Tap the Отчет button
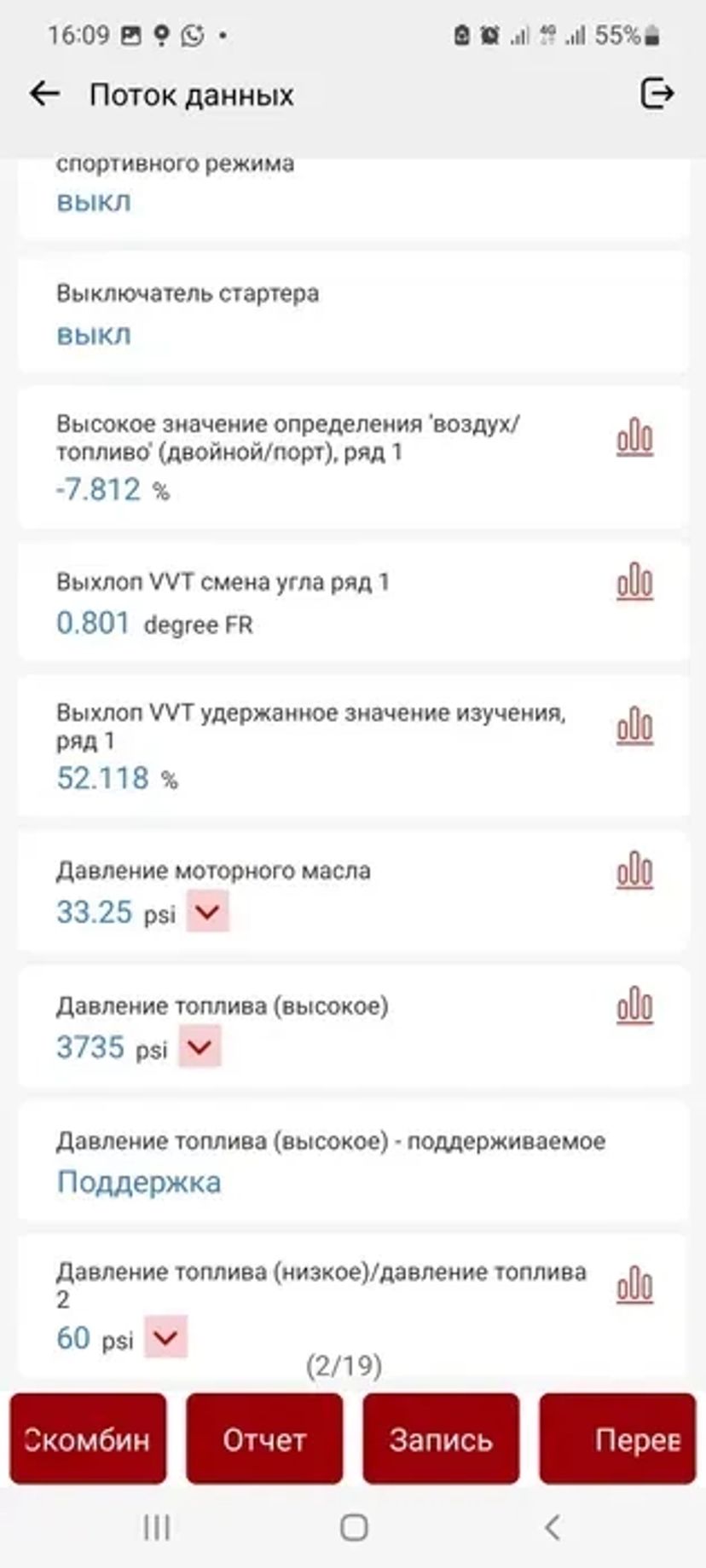Image resolution: width=706 pixels, height=1568 pixels. (x=264, y=1440)
